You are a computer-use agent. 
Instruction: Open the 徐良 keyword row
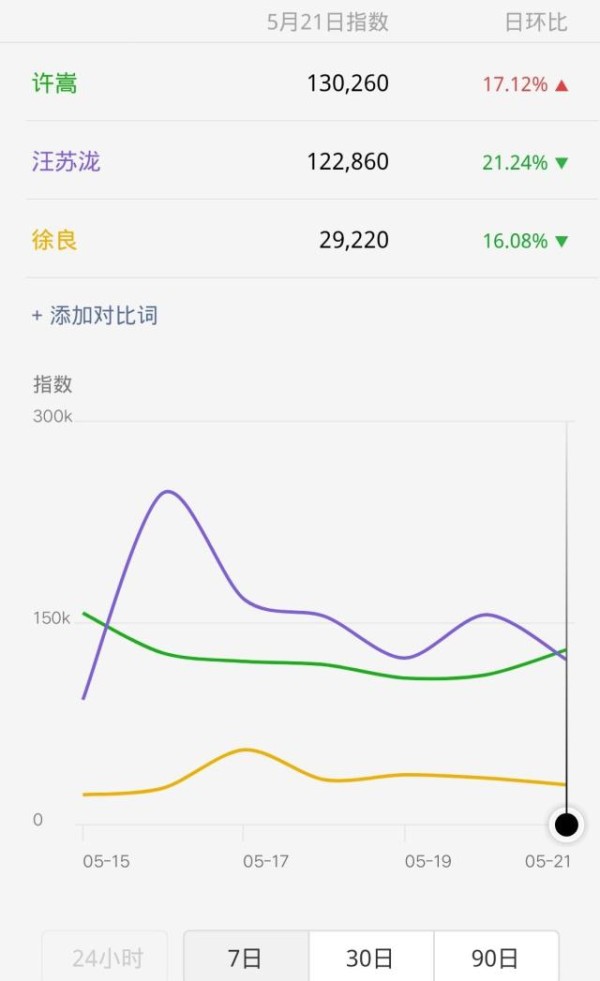click(x=300, y=240)
